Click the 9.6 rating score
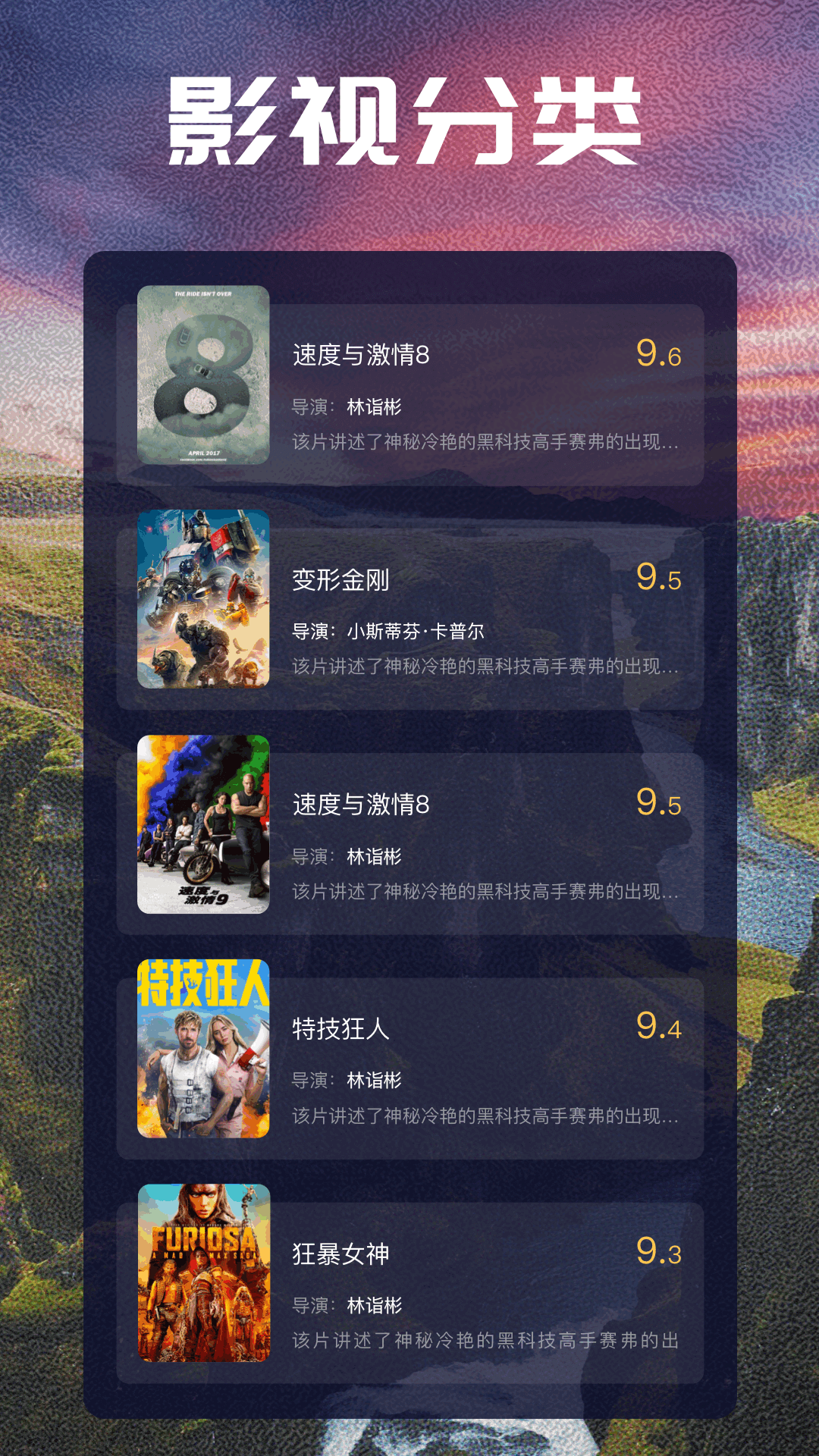 [660, 356]
